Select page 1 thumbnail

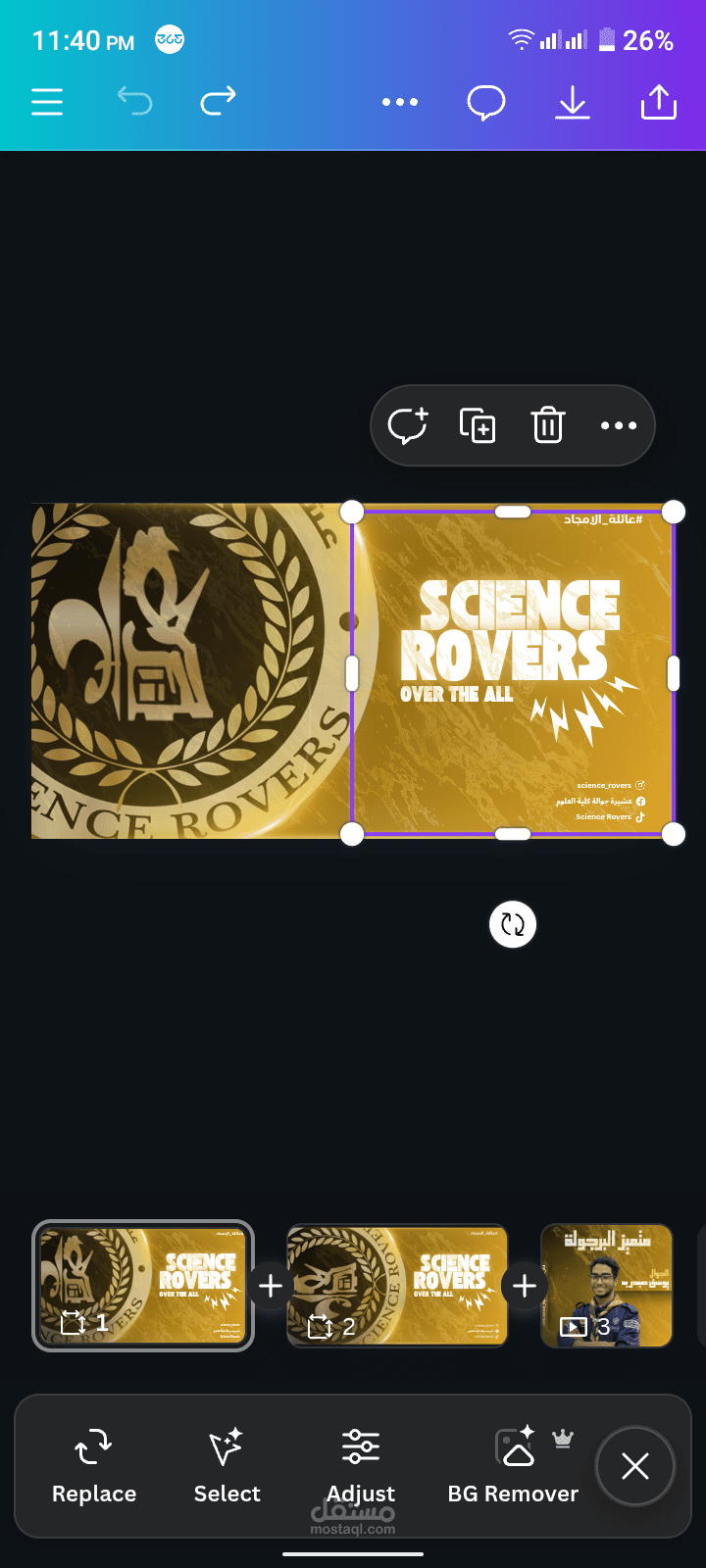(143, 1286)
